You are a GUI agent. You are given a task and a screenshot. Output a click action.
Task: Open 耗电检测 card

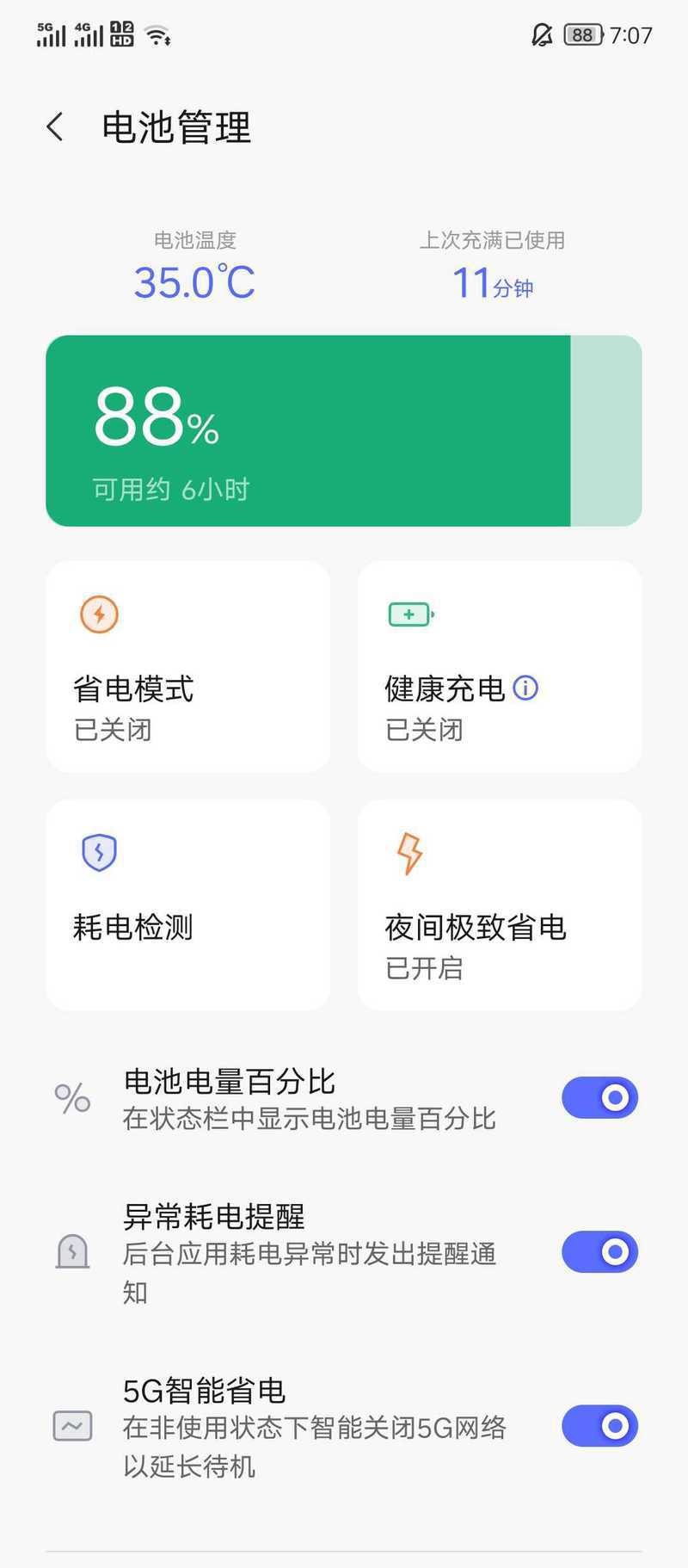188,905
